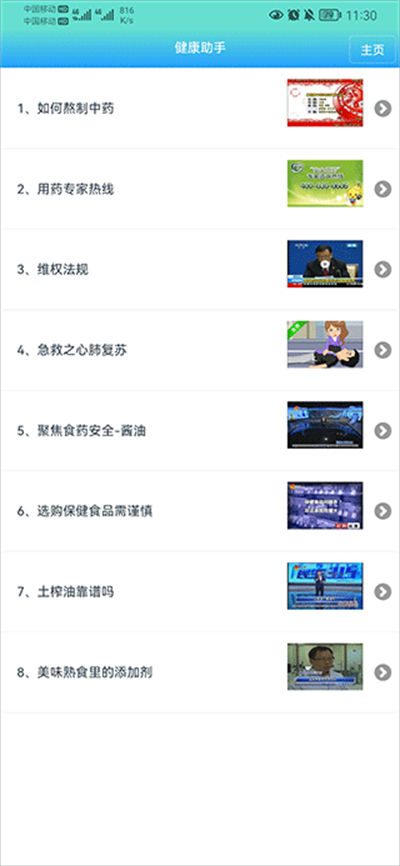This screenshot has width=400, height=866.
Task: Tap the 主页 button
Action: point(372,50)
